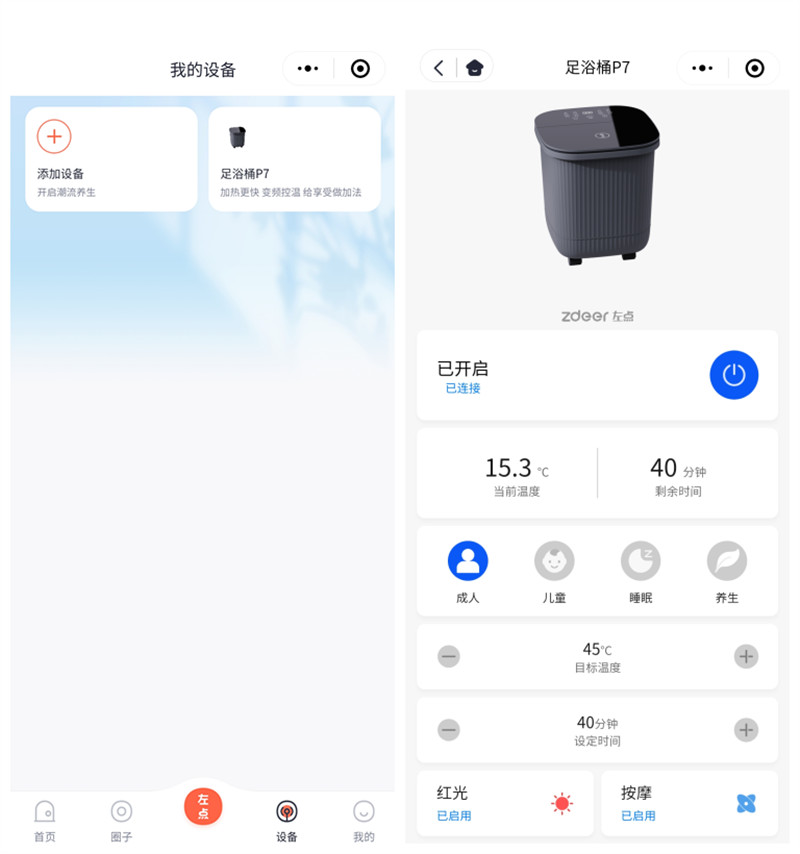Add to the 设定时间 with plus

click(746, 730)
